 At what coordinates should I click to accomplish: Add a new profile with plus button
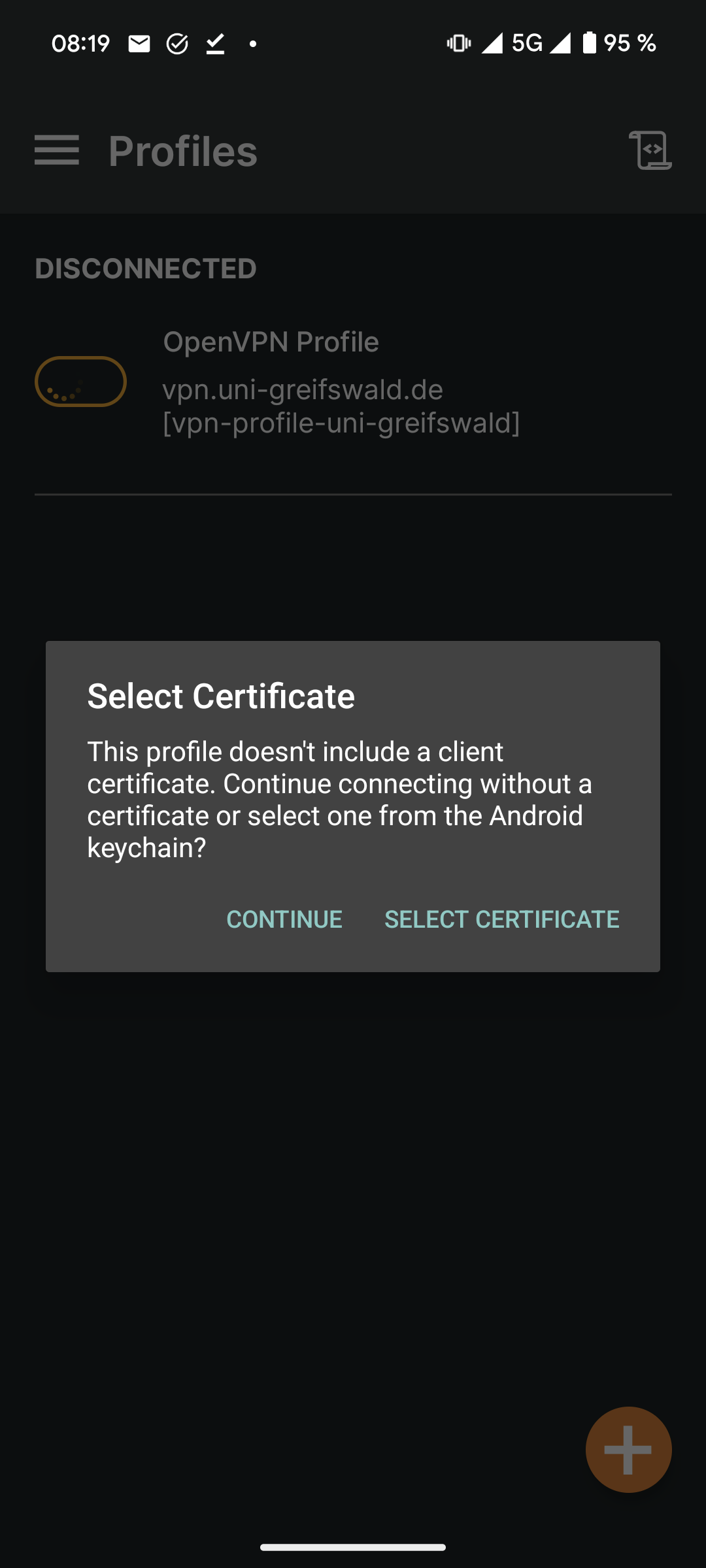pyautogui.click(x=628, y=1450)
